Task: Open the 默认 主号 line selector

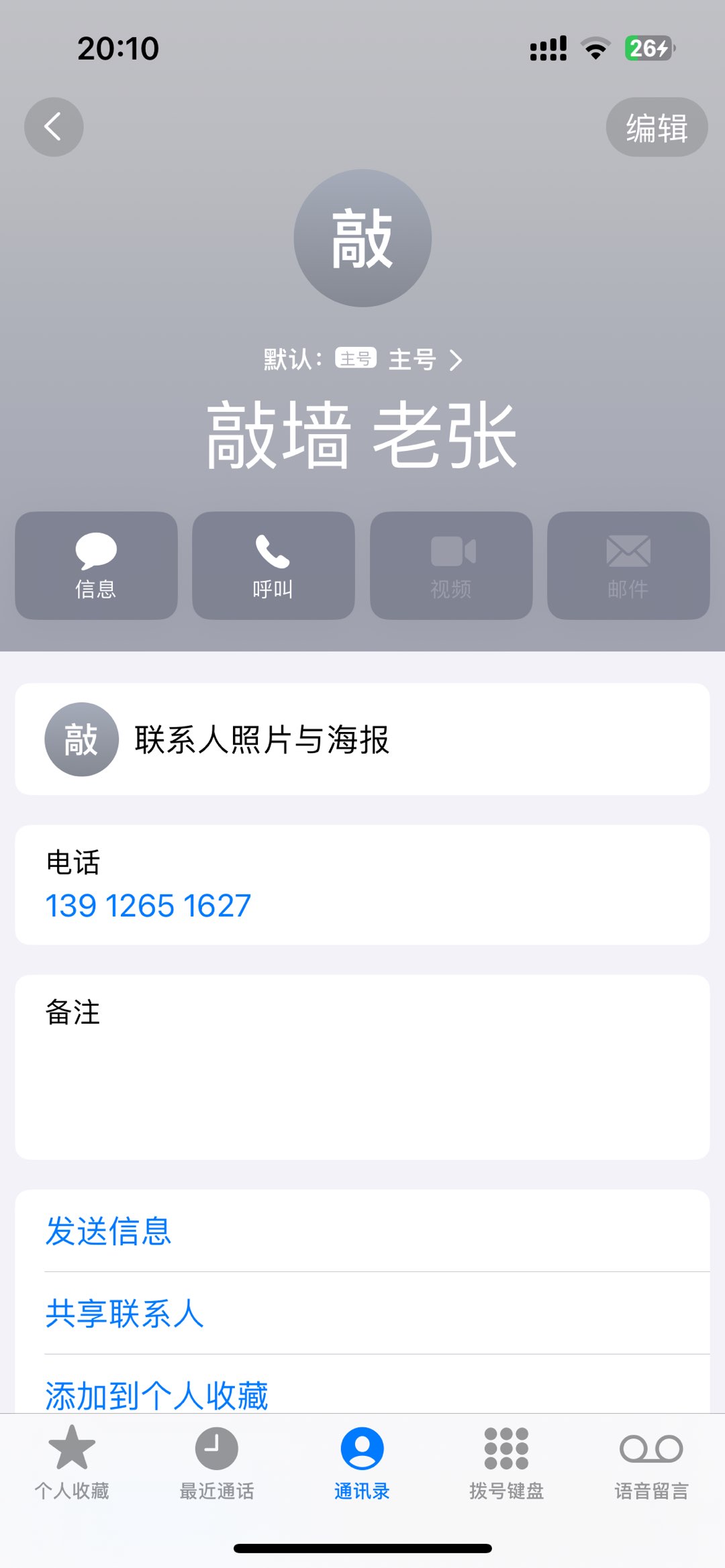Action: click(363, 360)
